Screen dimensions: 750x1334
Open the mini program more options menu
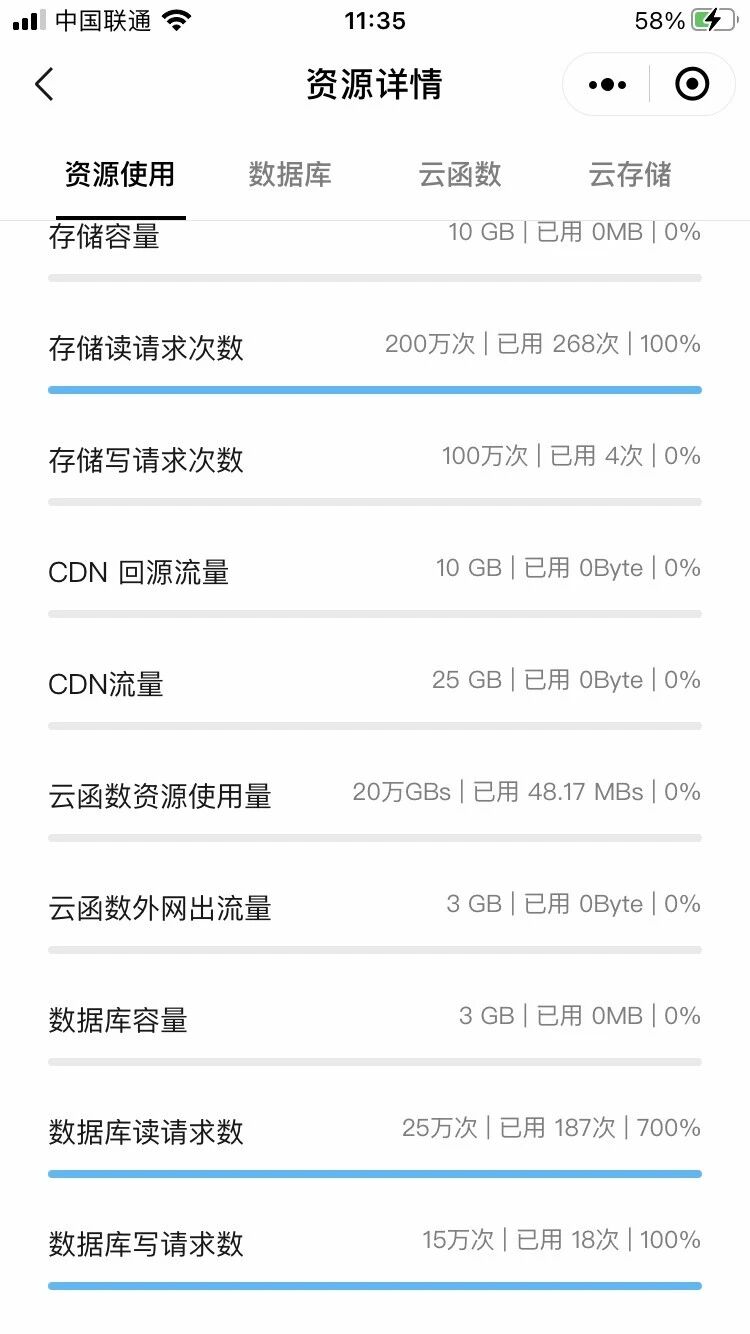tap(607, 85)
